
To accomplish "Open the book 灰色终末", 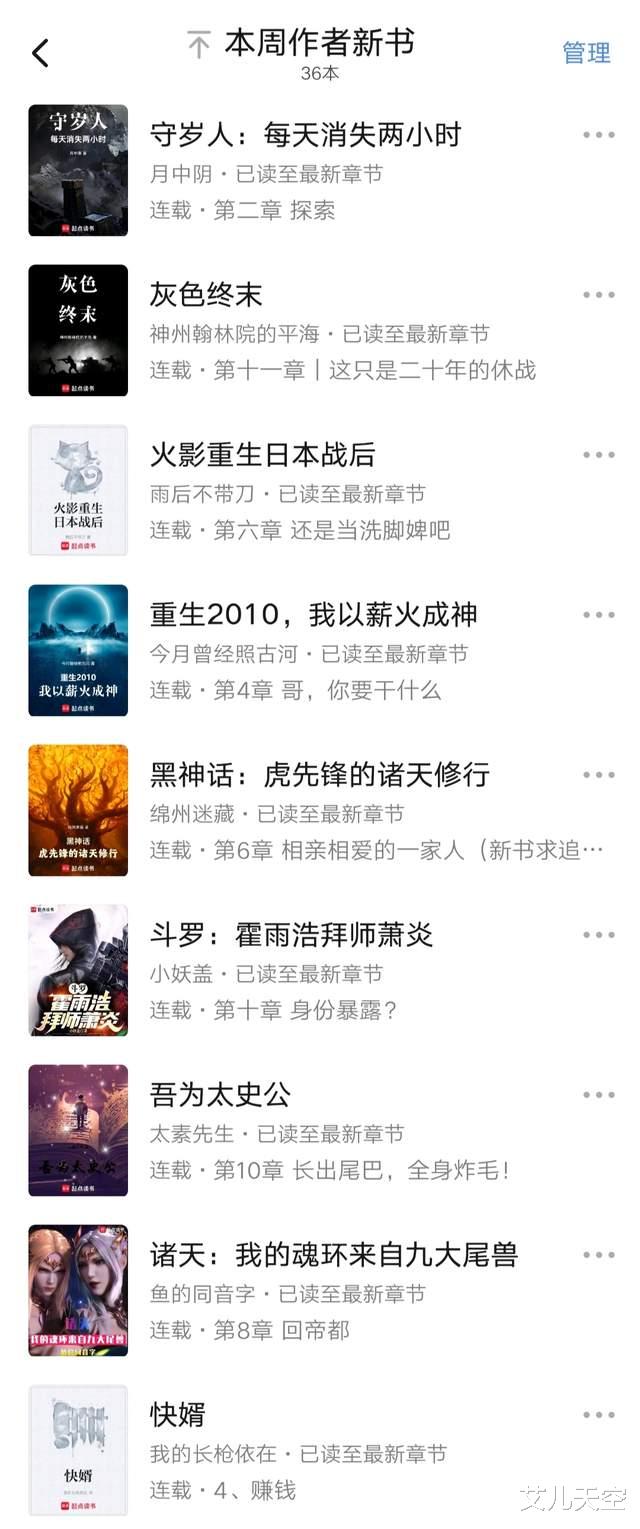I will coord(206,294).
